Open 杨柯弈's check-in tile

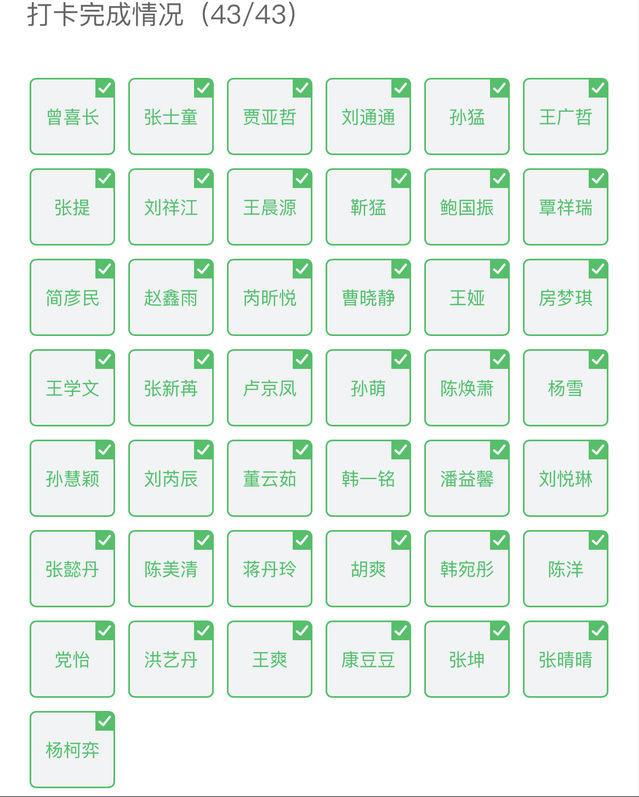click(72, 750)
